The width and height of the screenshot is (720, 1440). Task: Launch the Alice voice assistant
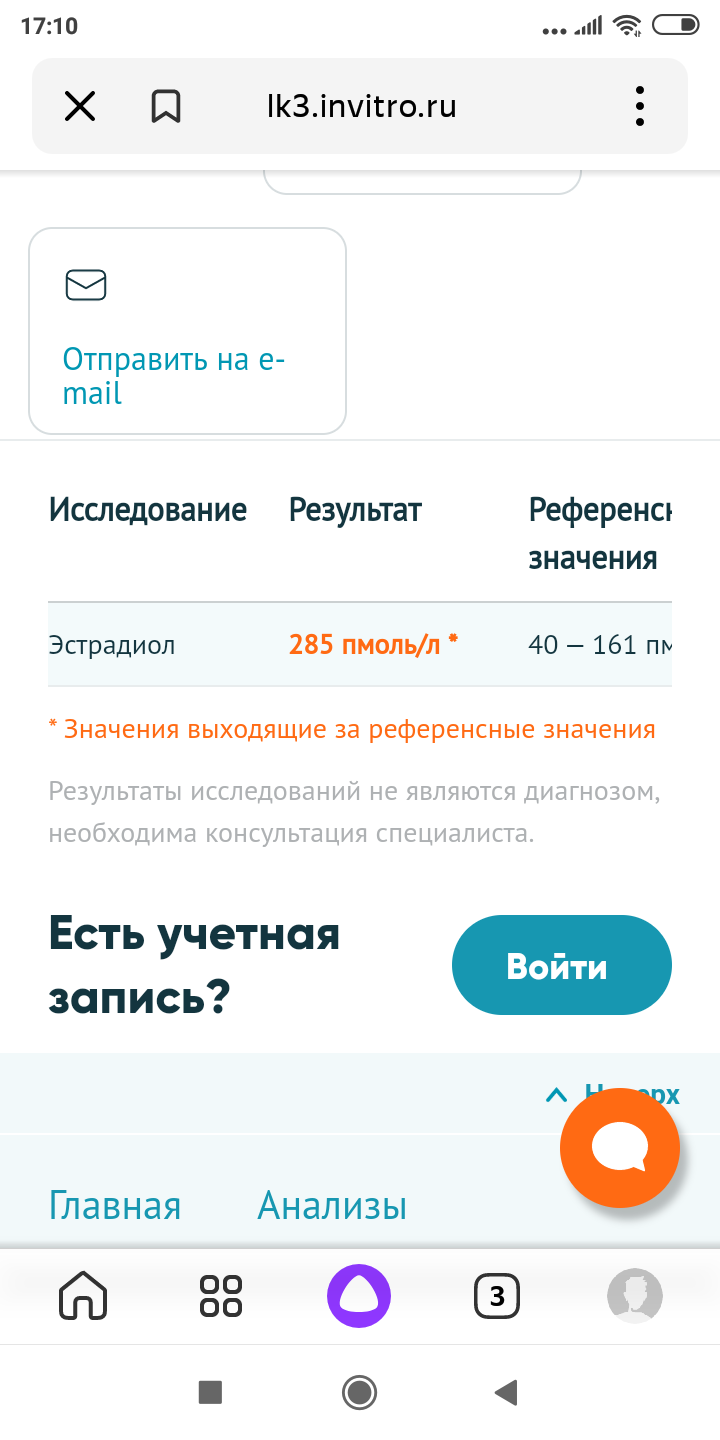click(x=359, y=1297)
